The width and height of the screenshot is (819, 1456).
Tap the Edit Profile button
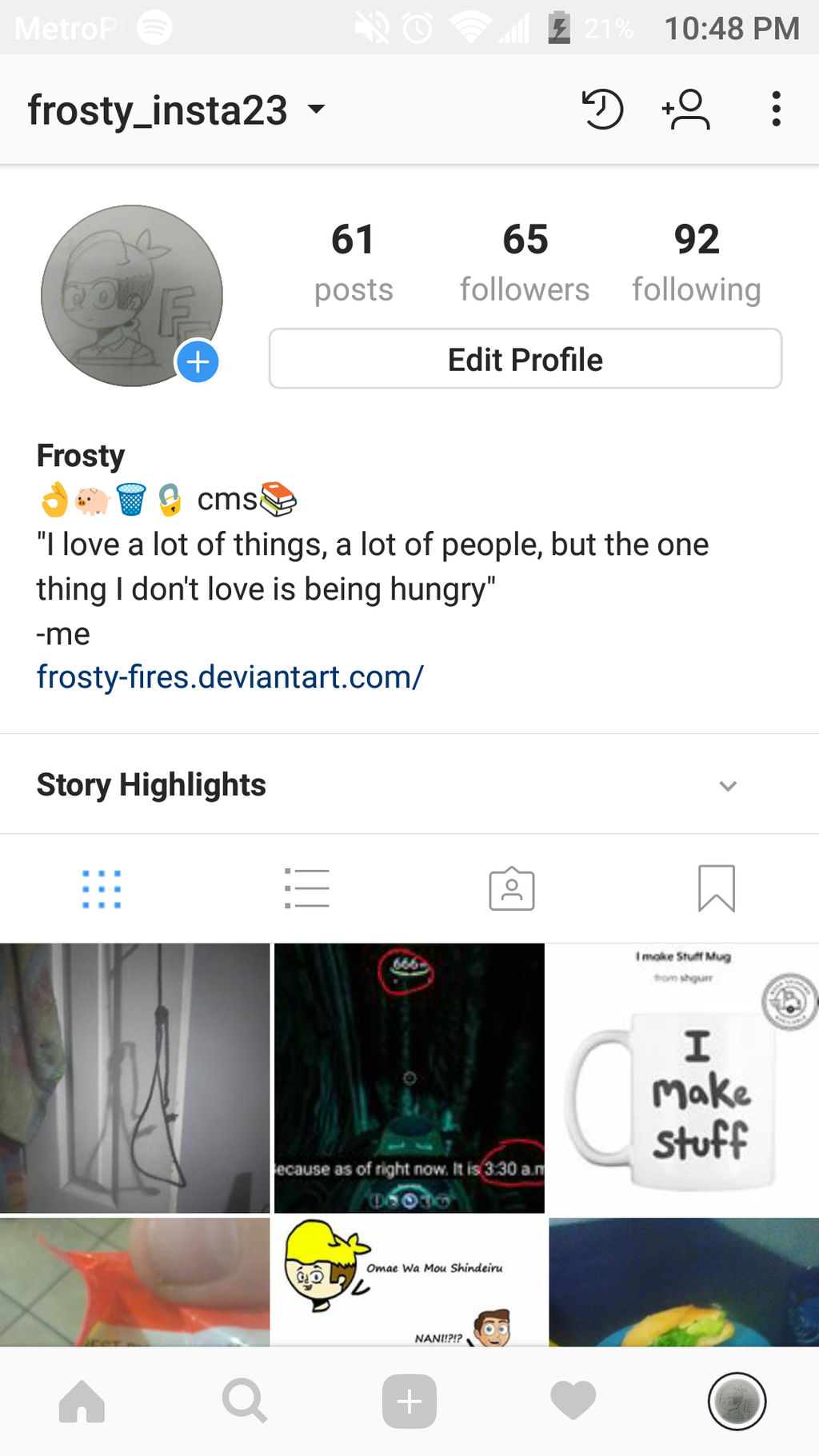point(525,359)
